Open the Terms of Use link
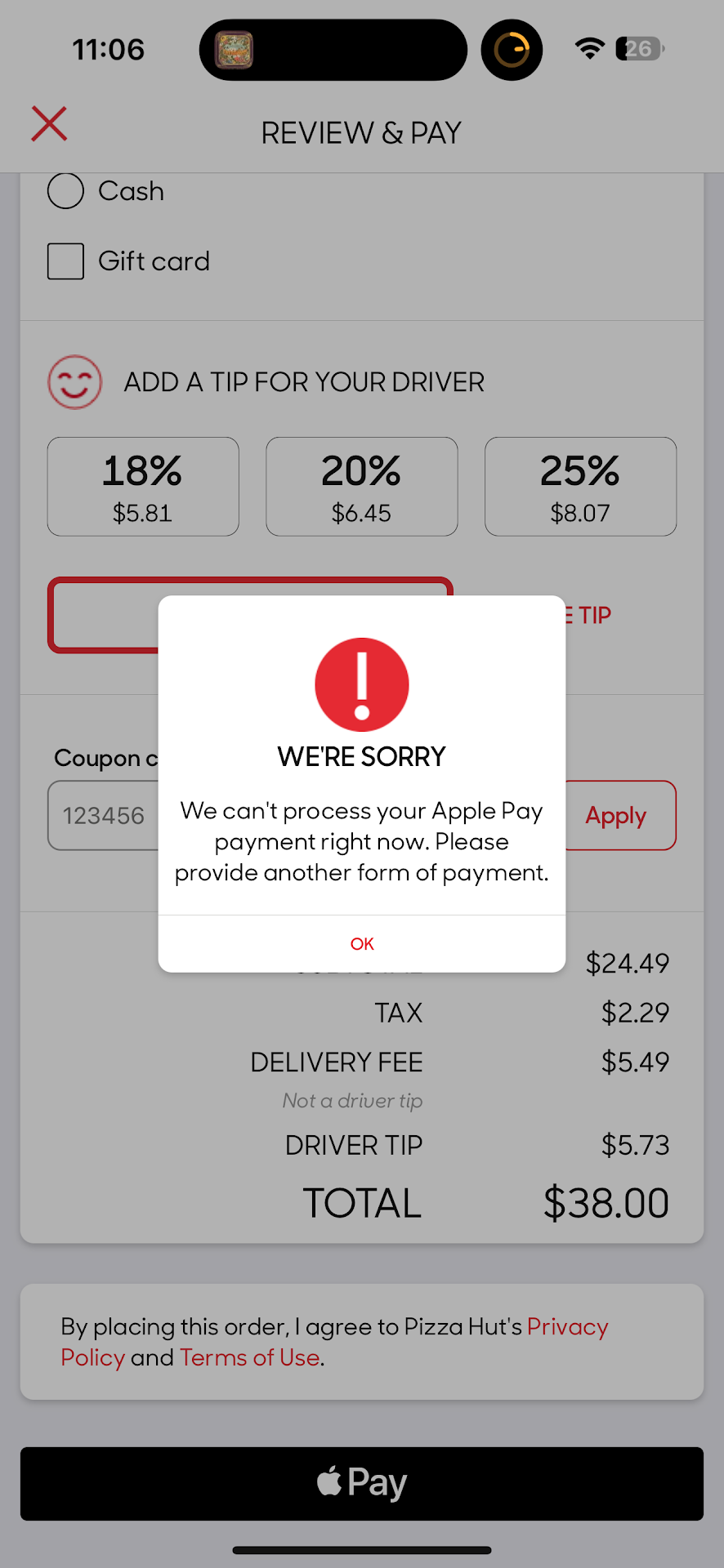The image size is (724, 1568). click(250, 1357)
